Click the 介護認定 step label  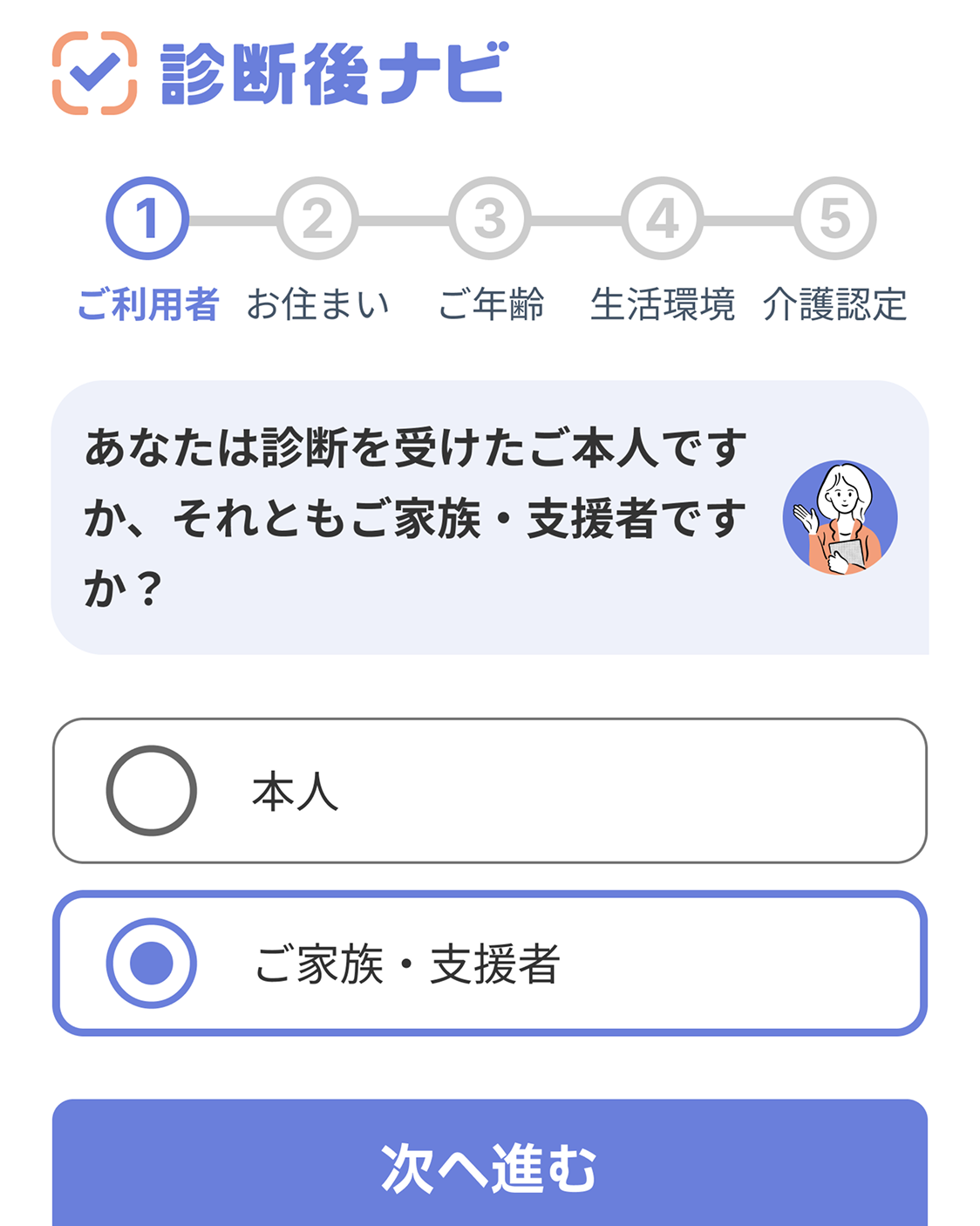[x=836, y=303]
